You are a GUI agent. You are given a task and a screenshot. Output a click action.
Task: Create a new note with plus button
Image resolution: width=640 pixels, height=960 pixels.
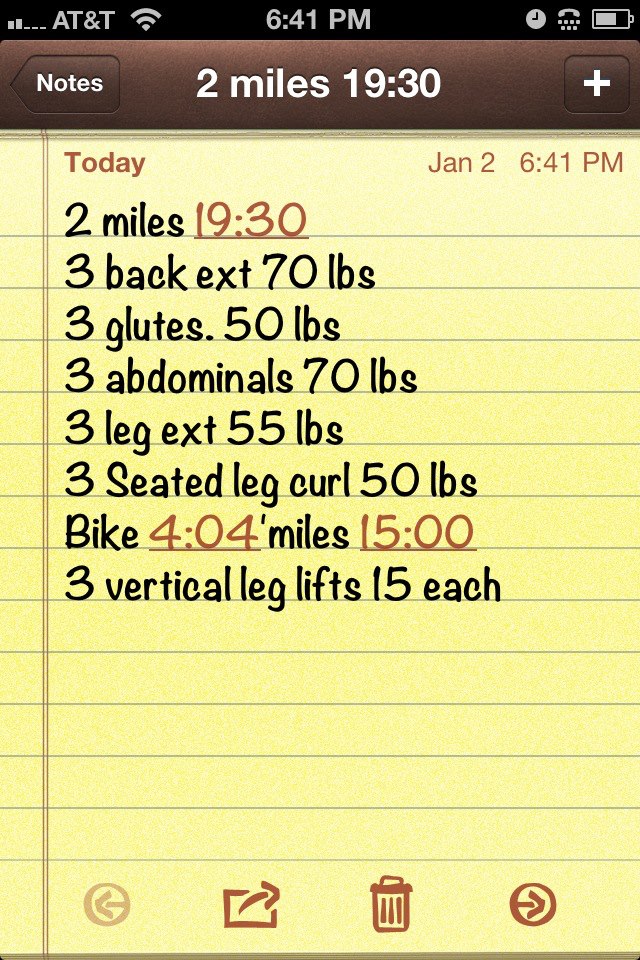point(596,84)
